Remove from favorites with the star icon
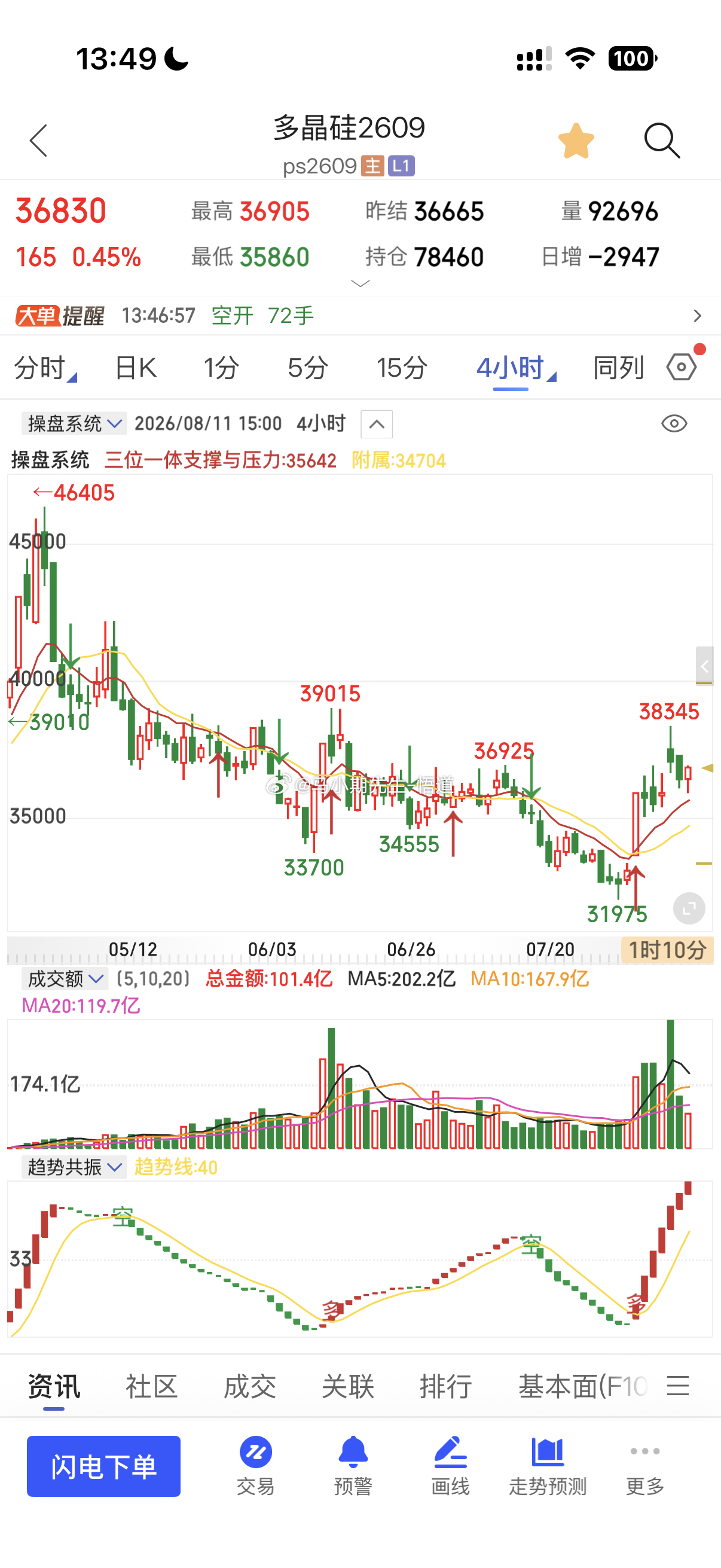 click(576, 141)
